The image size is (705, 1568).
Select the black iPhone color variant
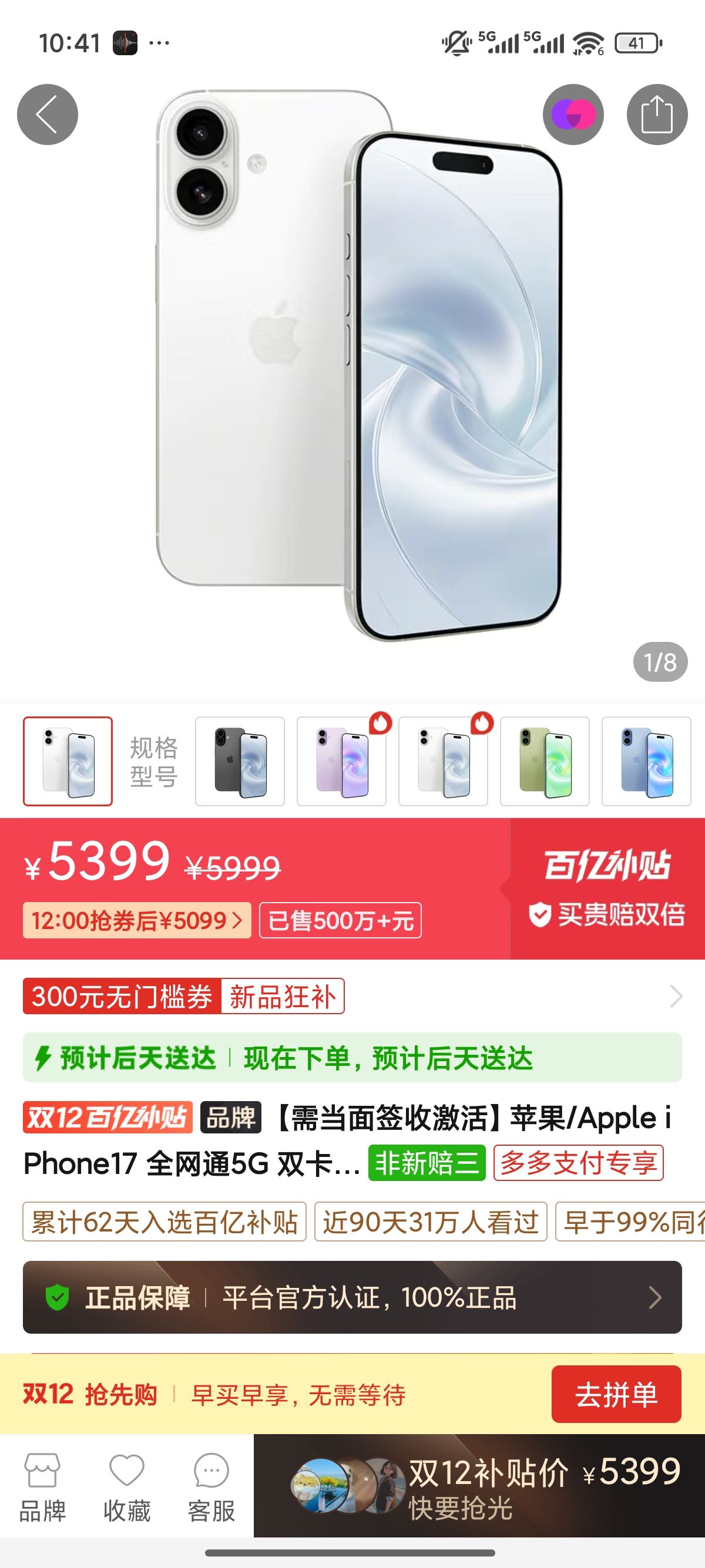tap(240, 762)
